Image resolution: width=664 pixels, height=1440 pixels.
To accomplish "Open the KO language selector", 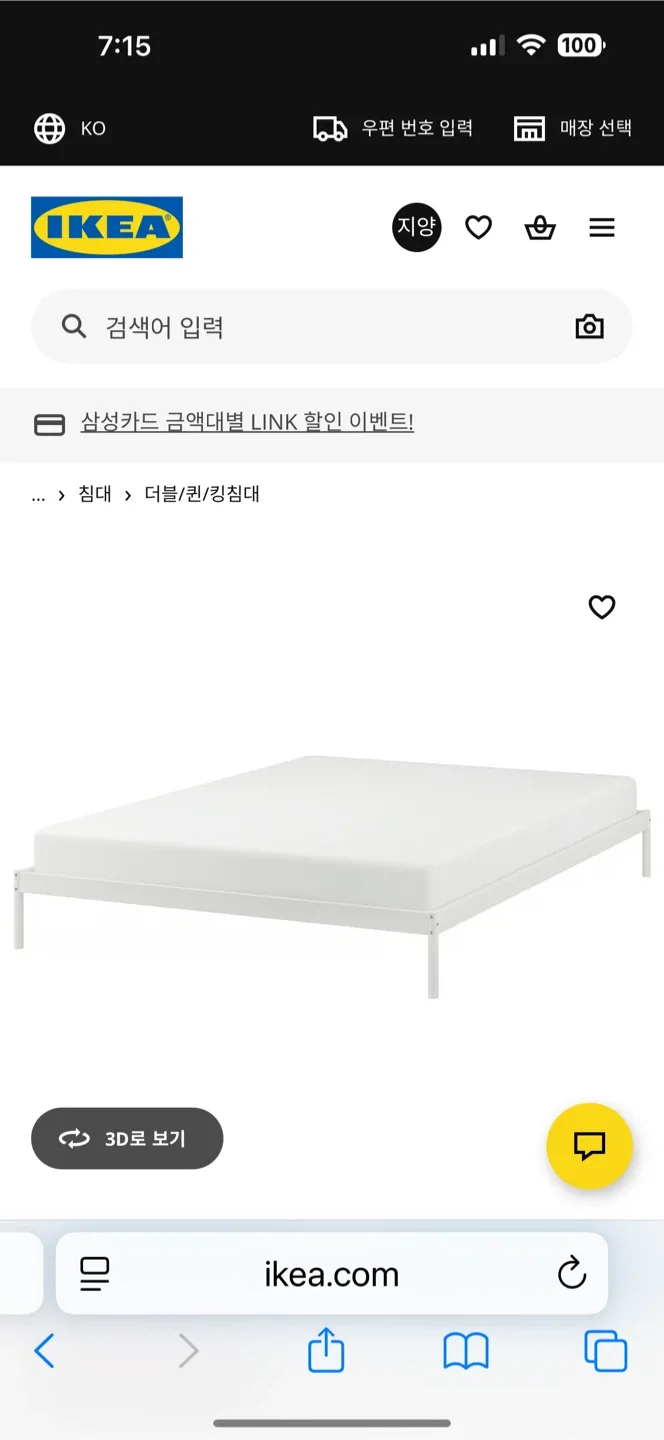I will click(x=70, y=129).
